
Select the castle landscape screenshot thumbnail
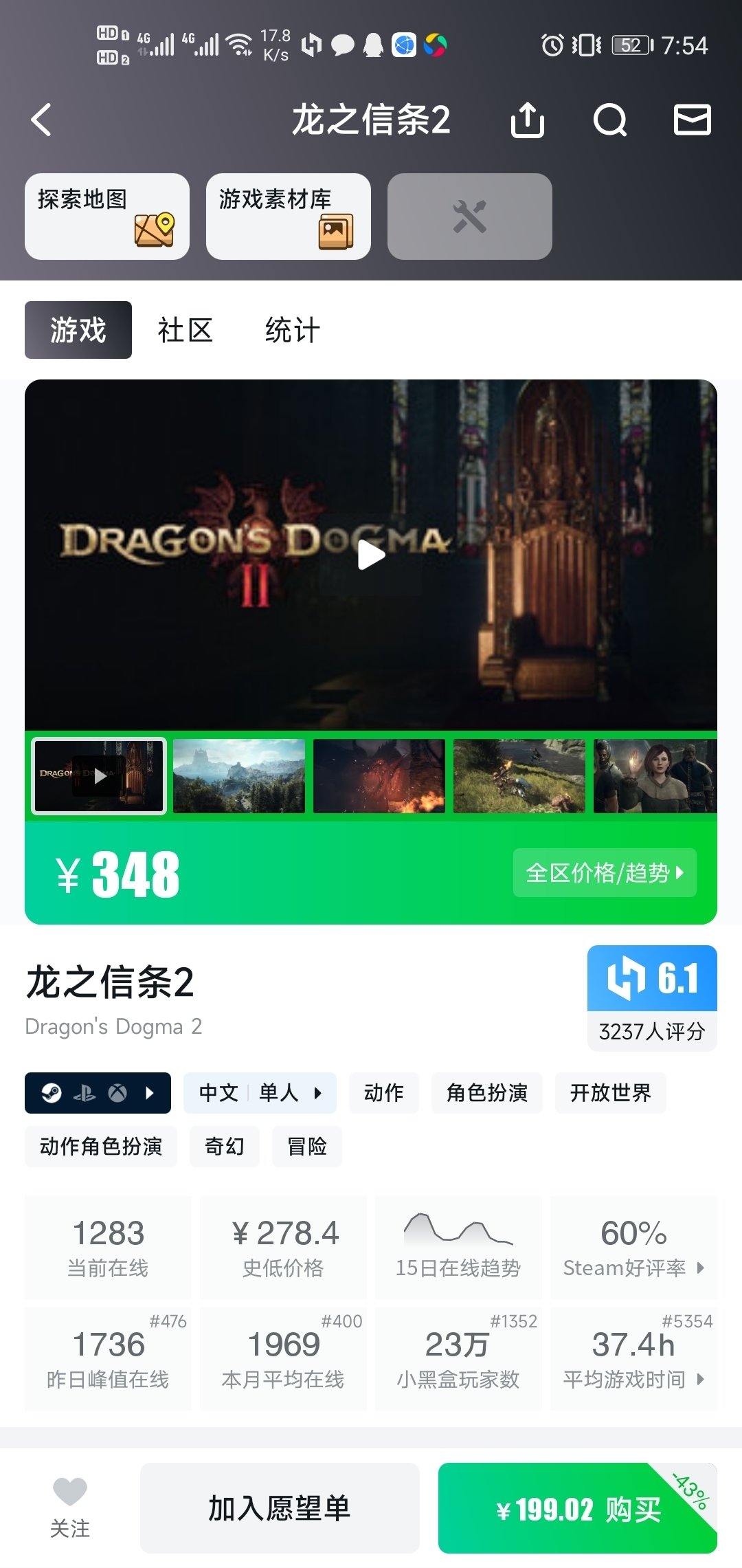tap(238, 776)
